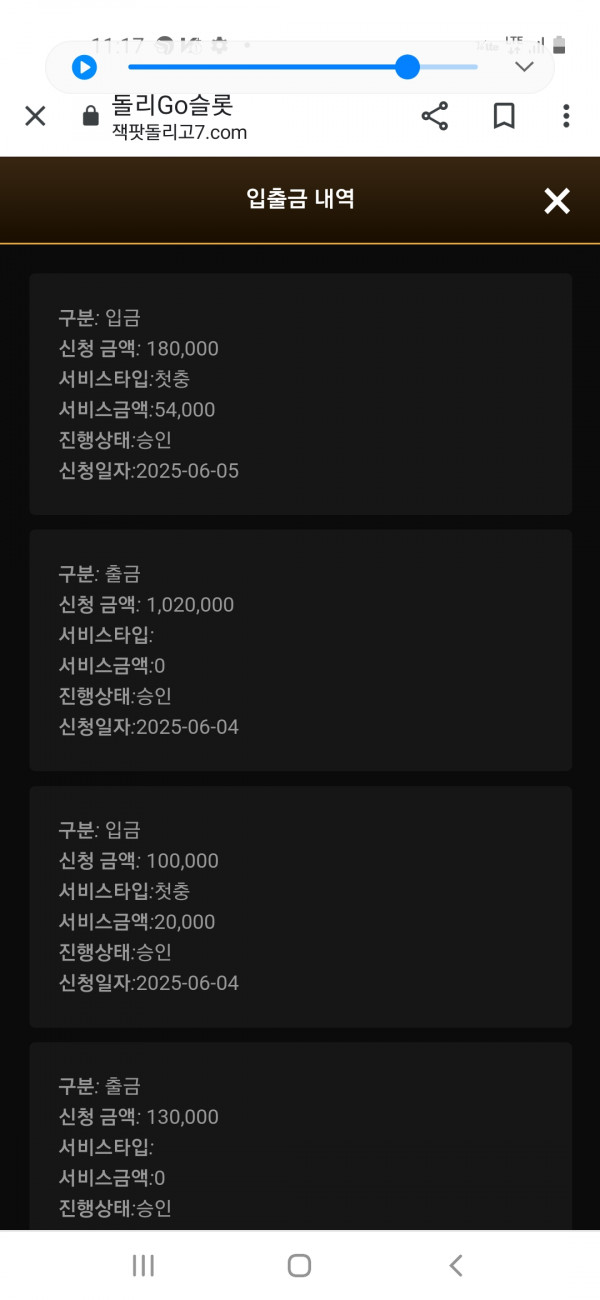
Task: Close the browser tab with the X
Action: (x=35, y=116)
